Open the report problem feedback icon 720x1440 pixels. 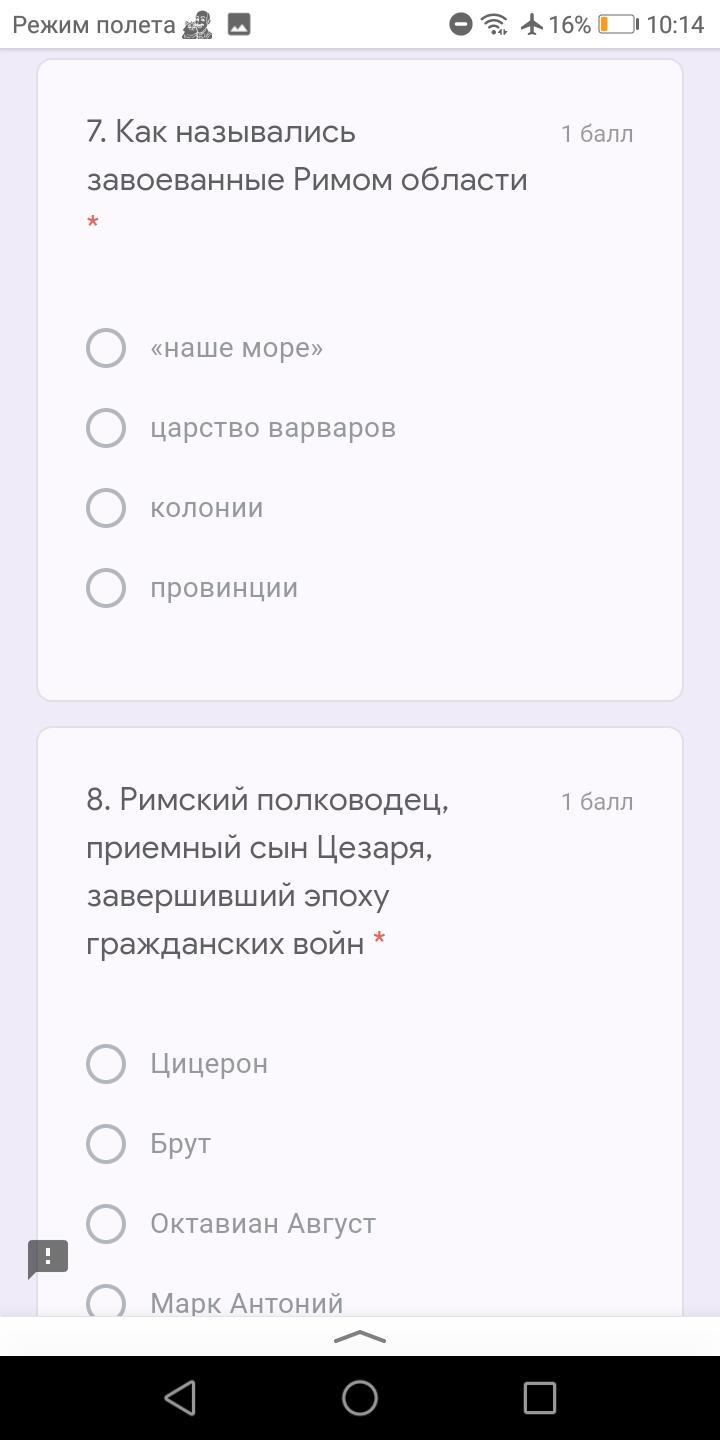click(47, 1257)
